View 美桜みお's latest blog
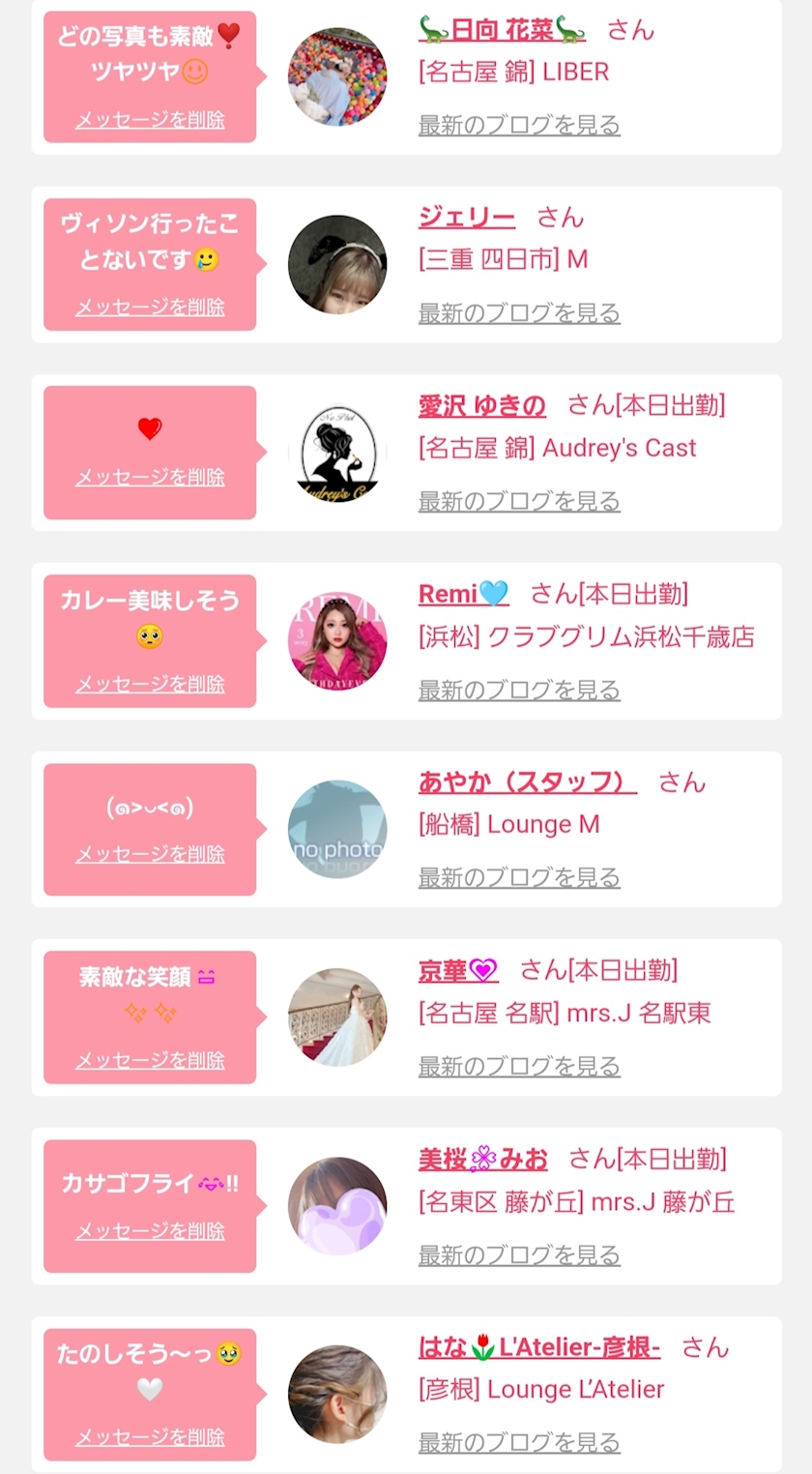 click(x=519, y=1254)
